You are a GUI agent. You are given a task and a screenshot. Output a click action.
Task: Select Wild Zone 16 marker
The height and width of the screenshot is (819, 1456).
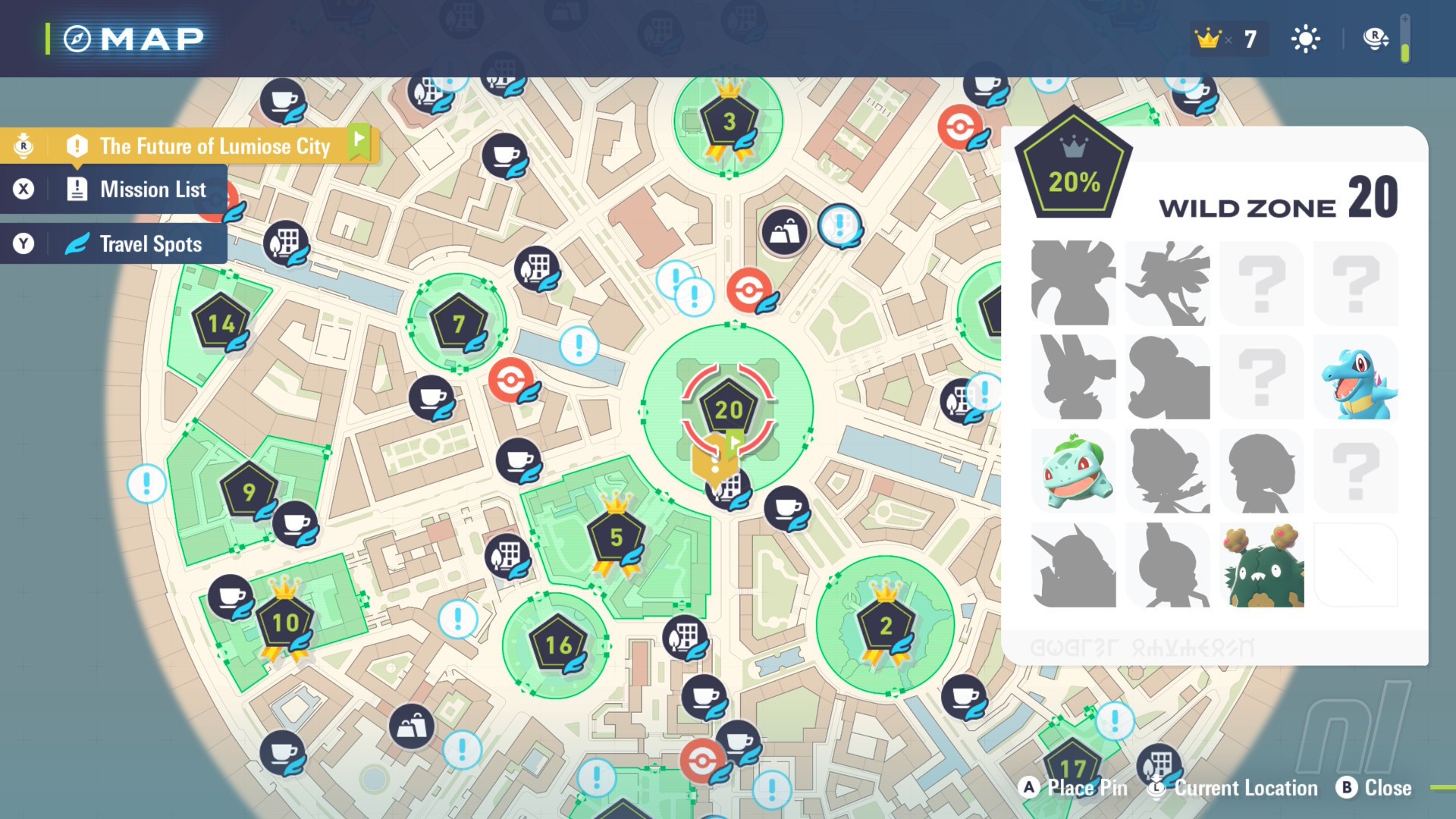click(x=558, y=645)
